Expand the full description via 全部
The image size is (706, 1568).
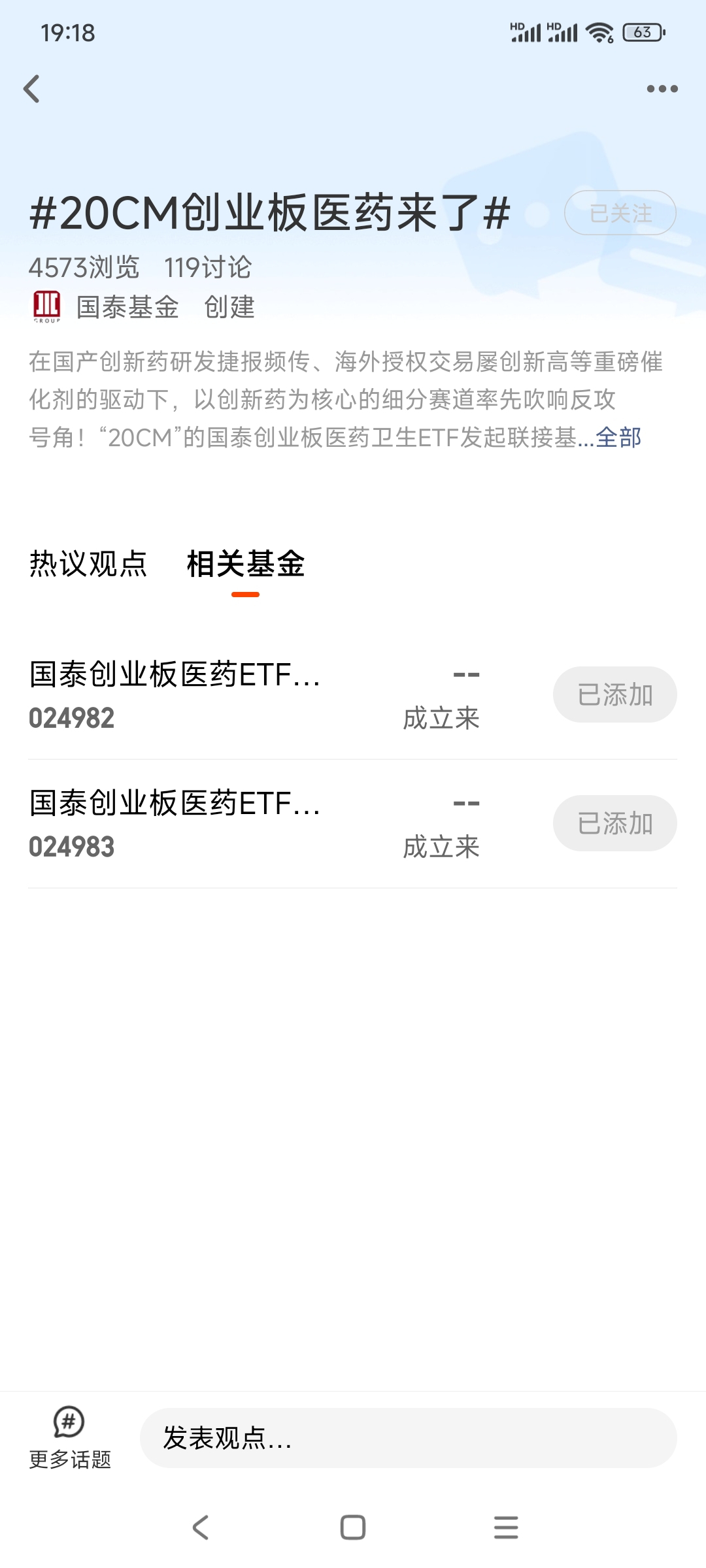pos(618,437)
